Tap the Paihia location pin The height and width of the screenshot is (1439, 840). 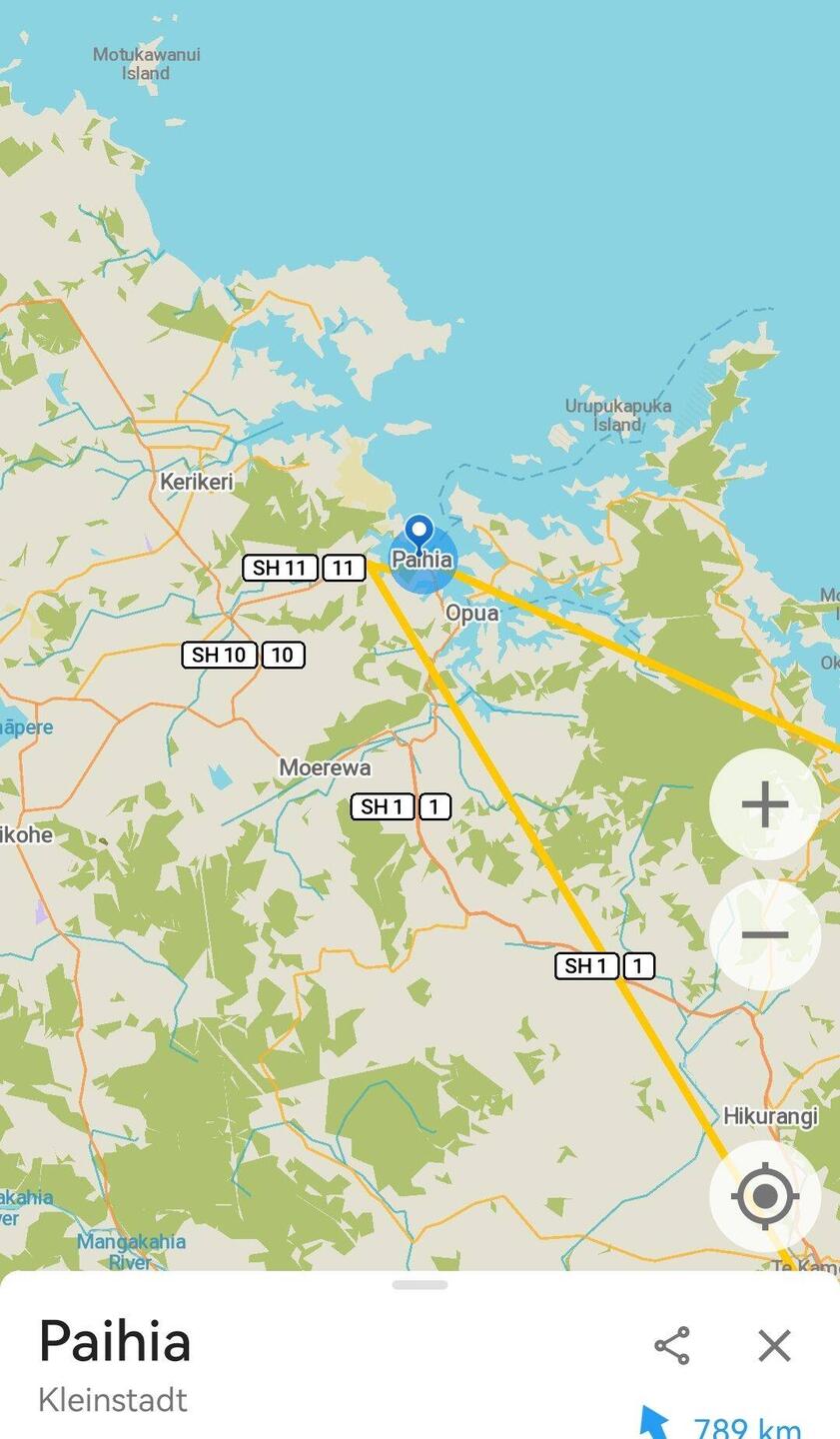(420, 533)
